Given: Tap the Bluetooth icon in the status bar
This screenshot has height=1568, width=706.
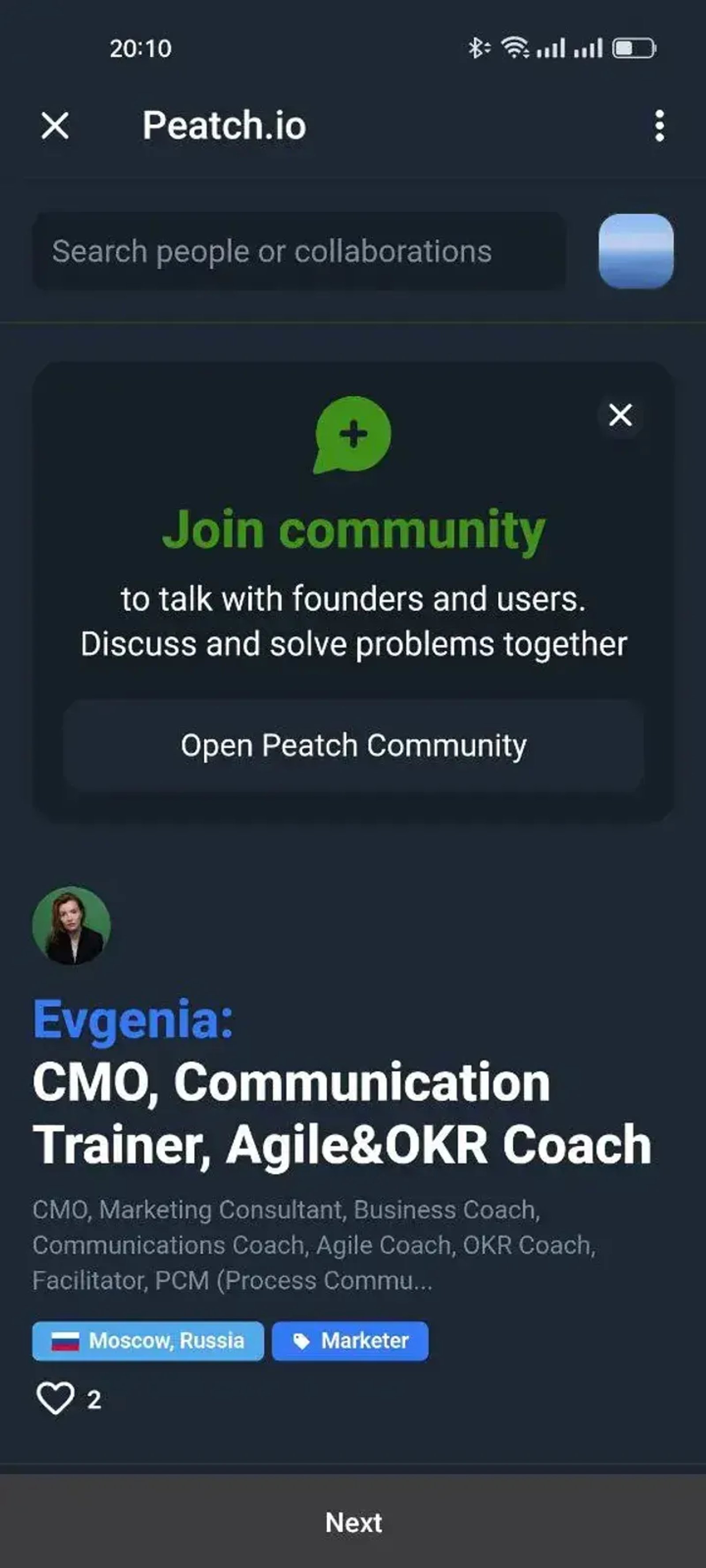Looking at the screenshot, I should (x=478, y=48).
